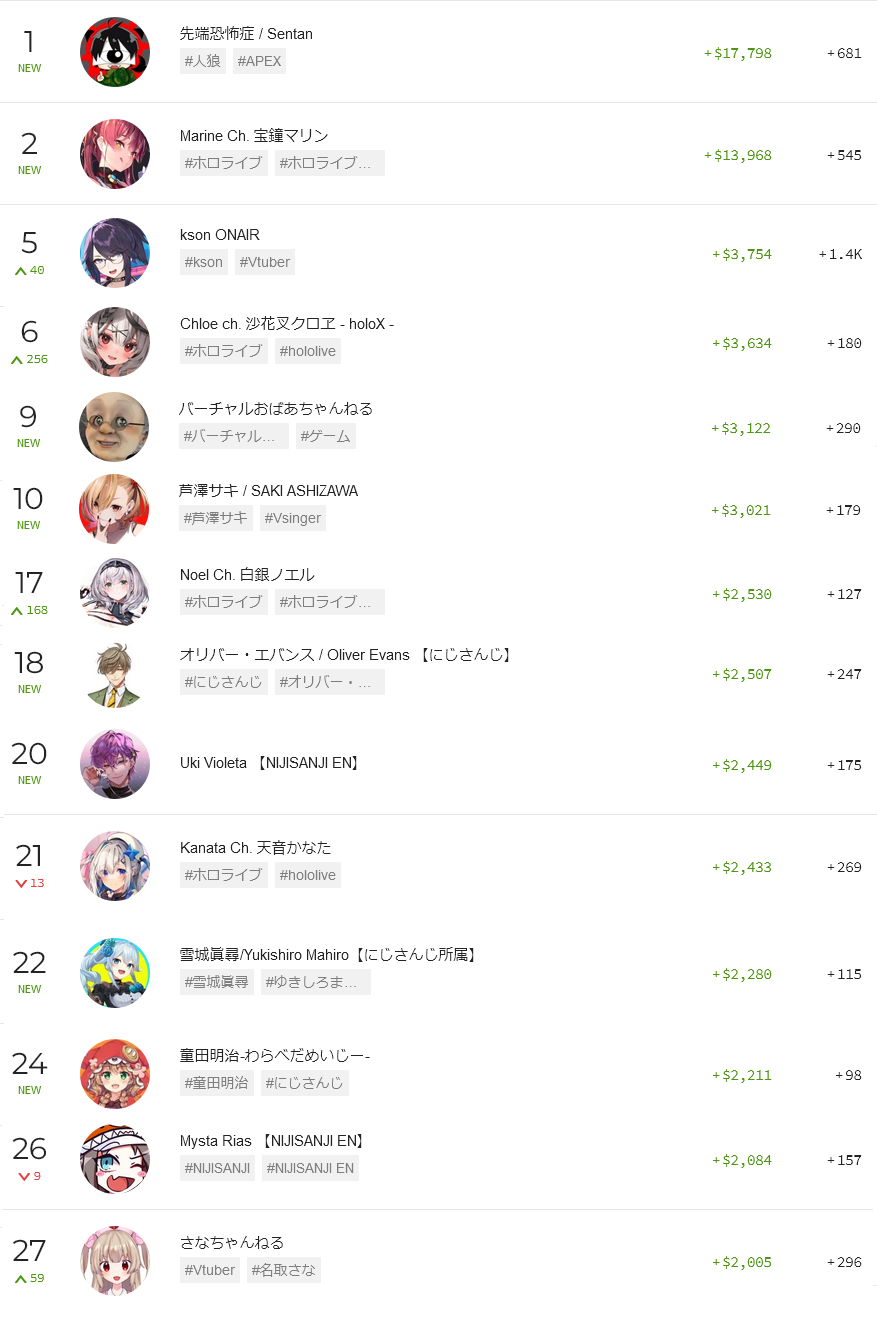The image size is (877, 1324).
Task: Open Marine Ch. 宝鐘マリン channel
Action: pyautogui.click(x=254, y=136)
